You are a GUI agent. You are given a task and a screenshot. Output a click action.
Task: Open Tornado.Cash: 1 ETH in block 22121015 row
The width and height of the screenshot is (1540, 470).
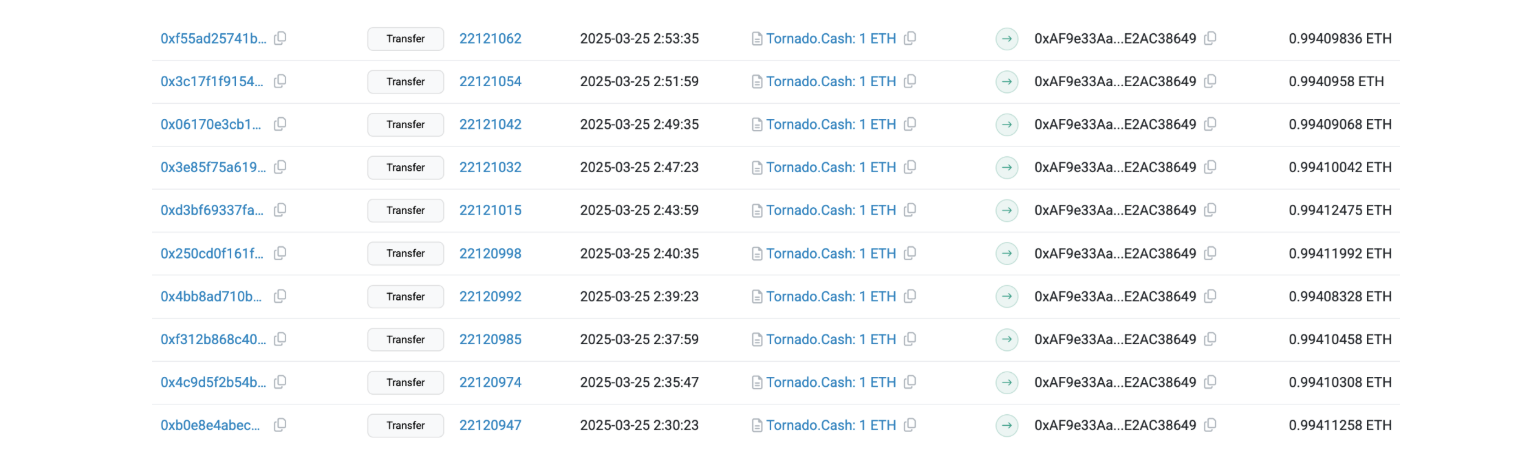click(x=830, y=211)
